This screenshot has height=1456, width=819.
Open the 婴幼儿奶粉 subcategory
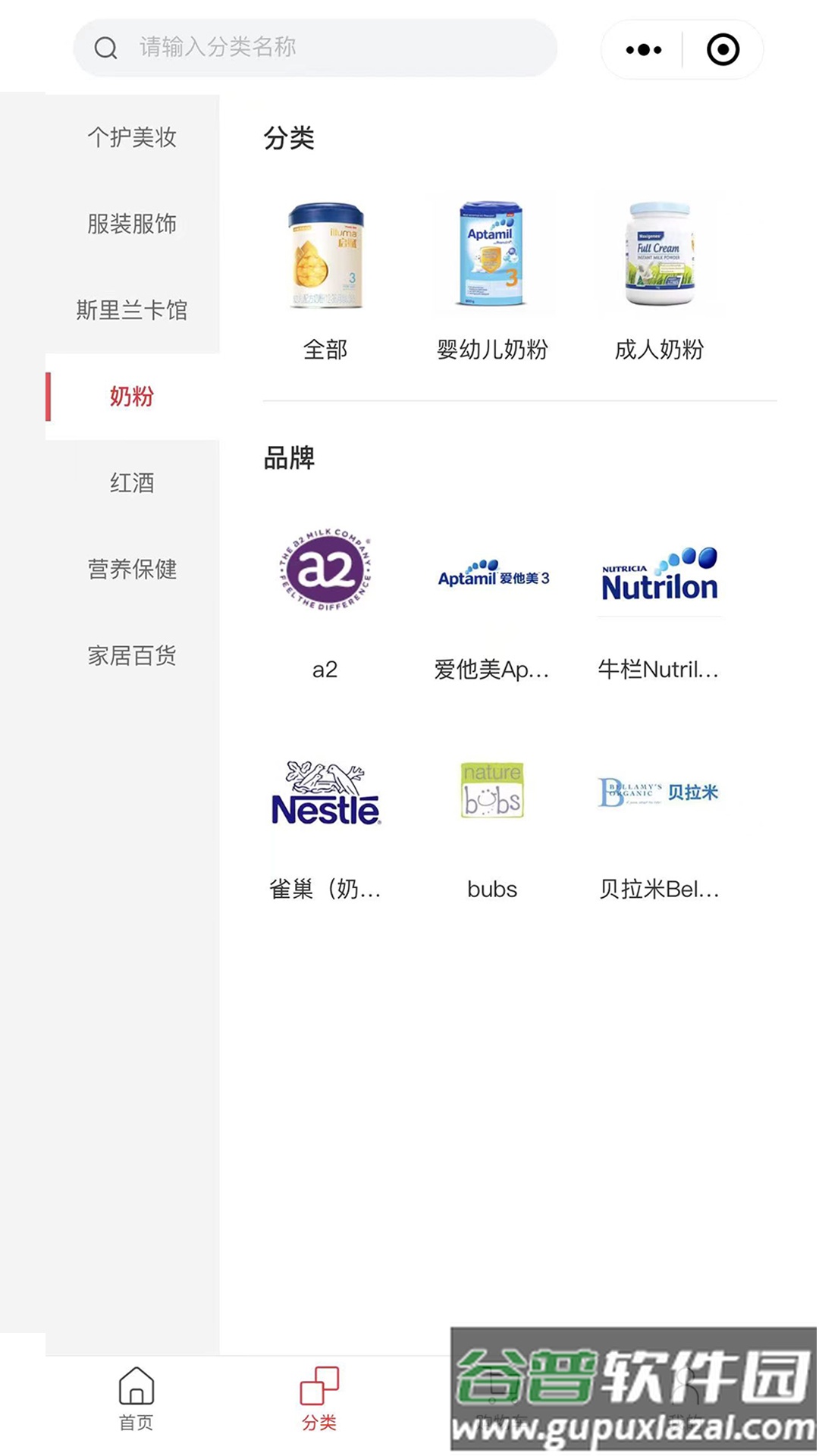(x=494, y=258)
